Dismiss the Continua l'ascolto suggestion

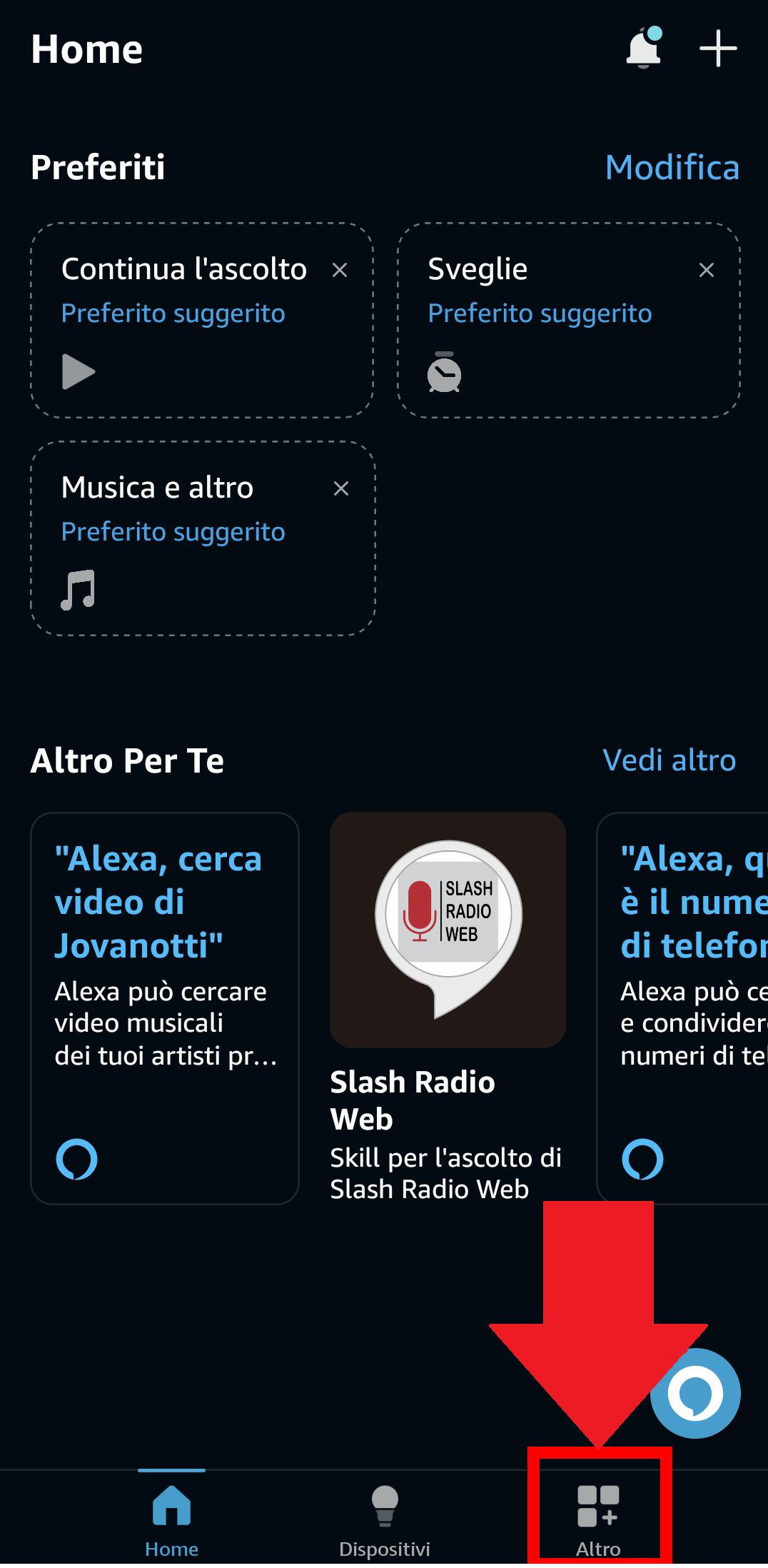click(x=340, y=270)
